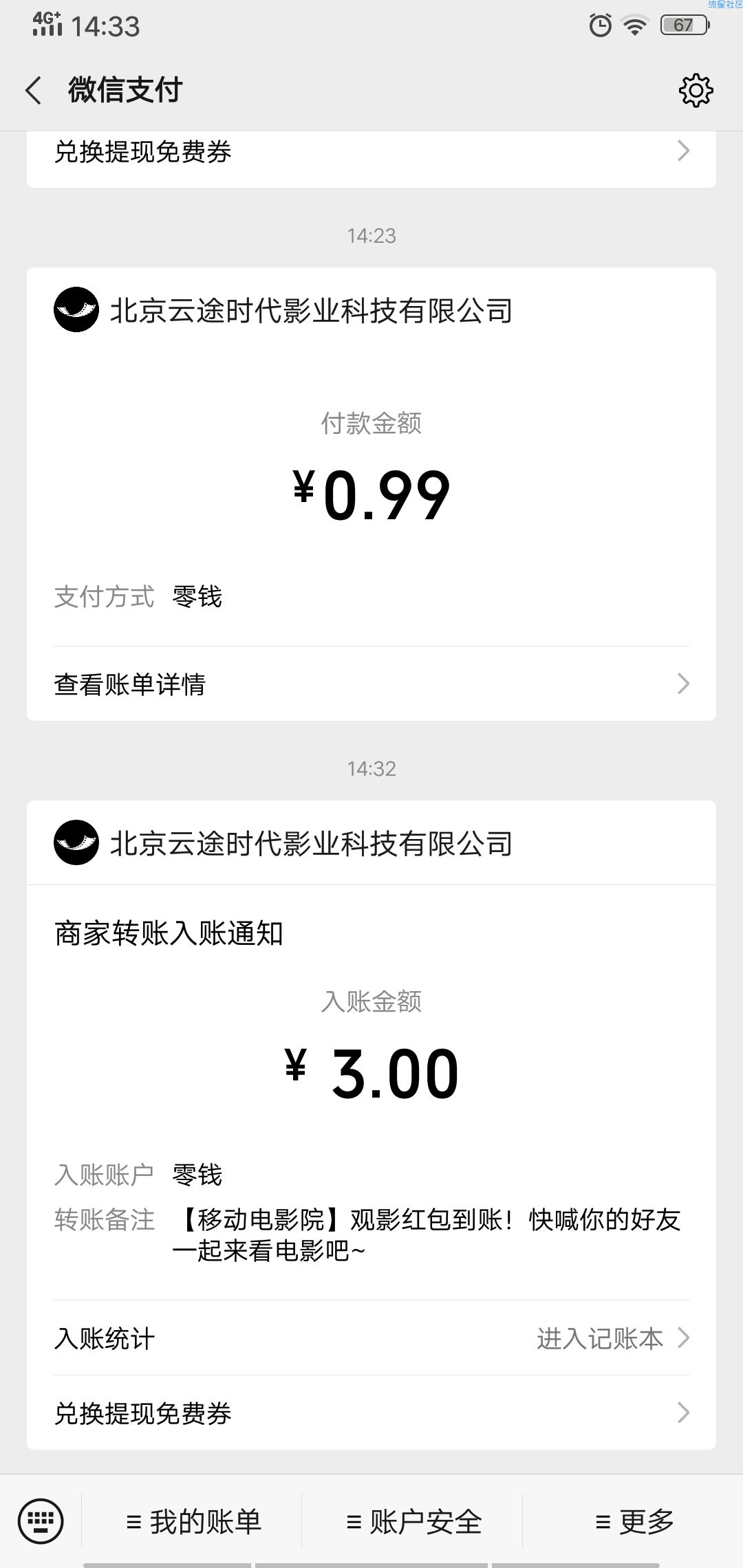Open the 我的账单 menu
Viewport: 743px width, 1568px height.
(193, 1521)
